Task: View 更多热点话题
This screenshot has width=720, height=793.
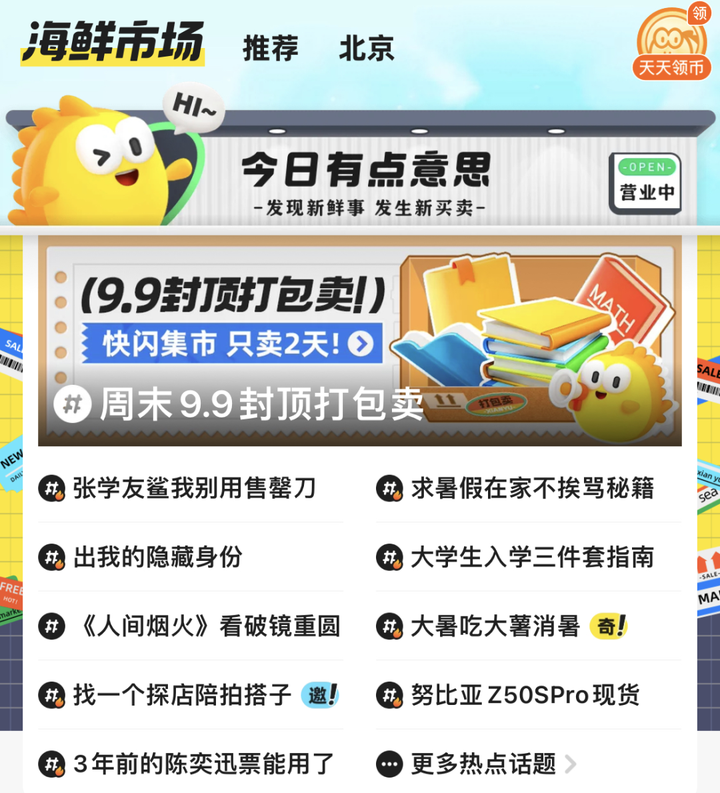Action: tap(483, 764)
